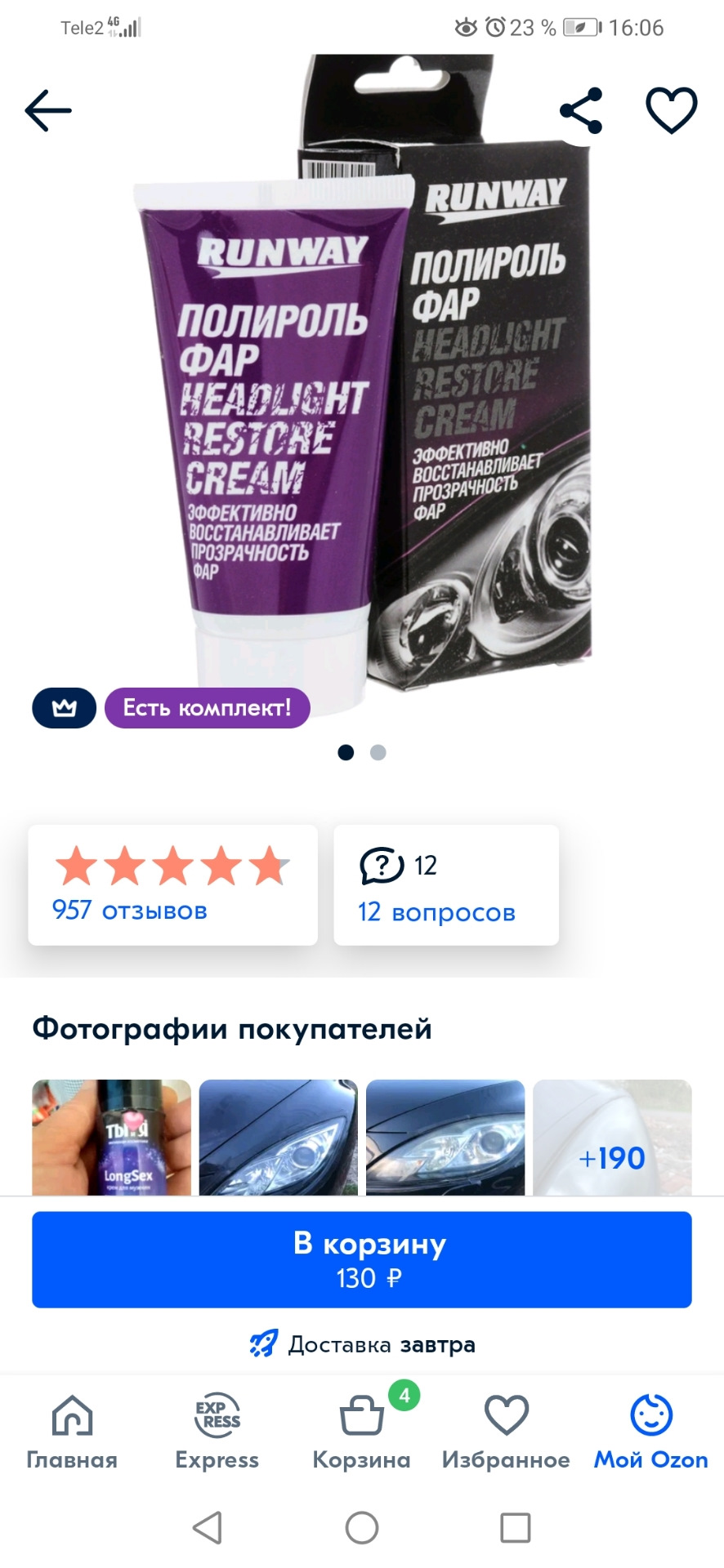Tap the back arrow to return
This screenshot has height=1568, width=724.
pos(47,110)
